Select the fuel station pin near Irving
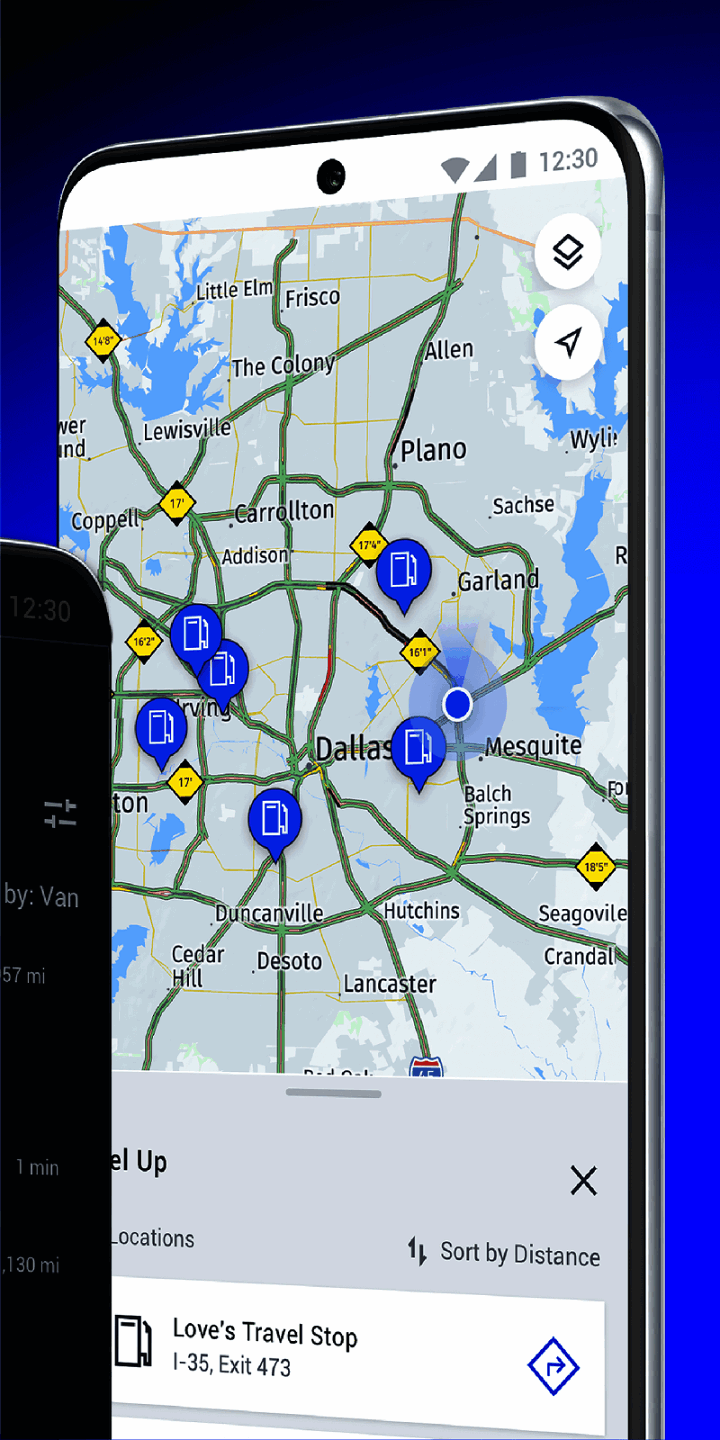This screenshot has height=1440, width=720. [x=162, y=727]
